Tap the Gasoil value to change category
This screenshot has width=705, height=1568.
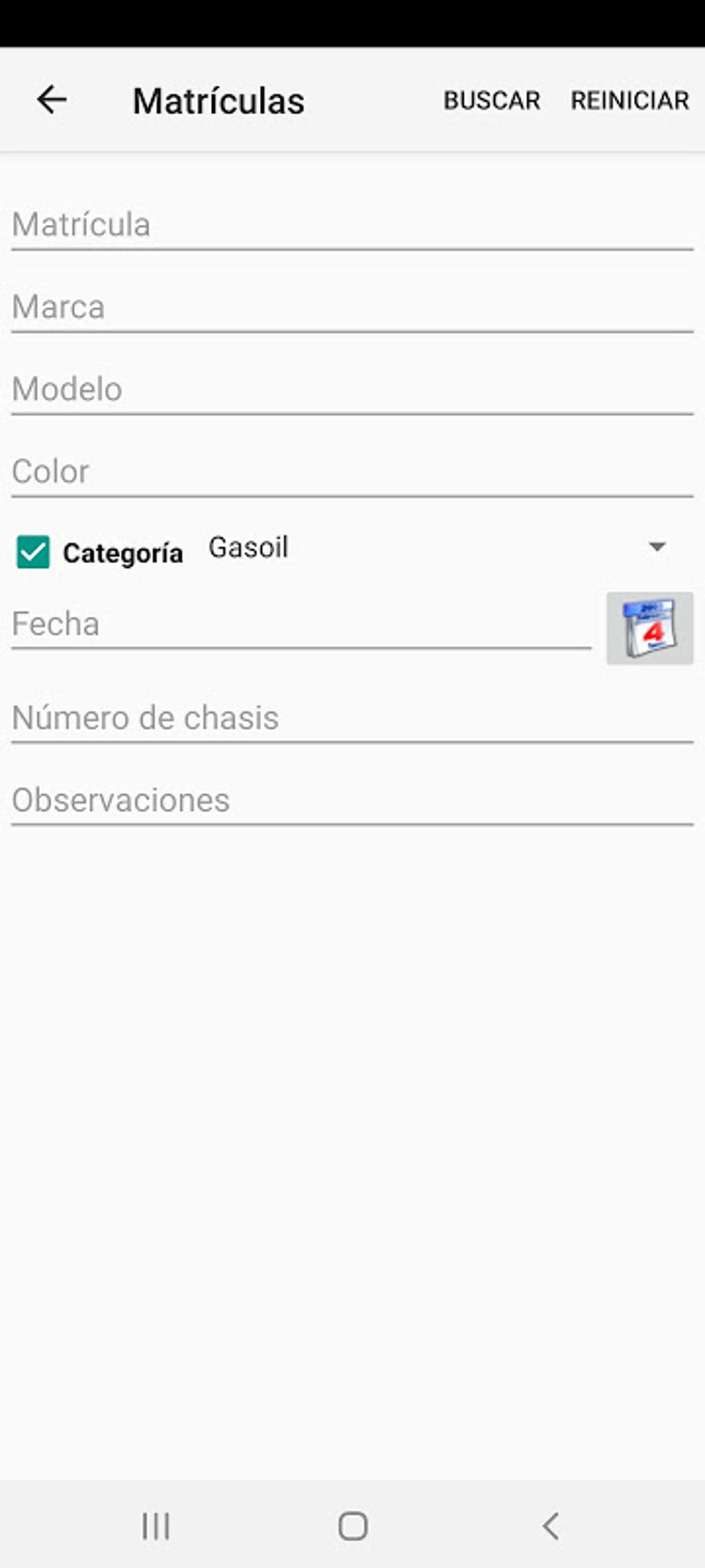pyautogui.click(x=247, y=547)
